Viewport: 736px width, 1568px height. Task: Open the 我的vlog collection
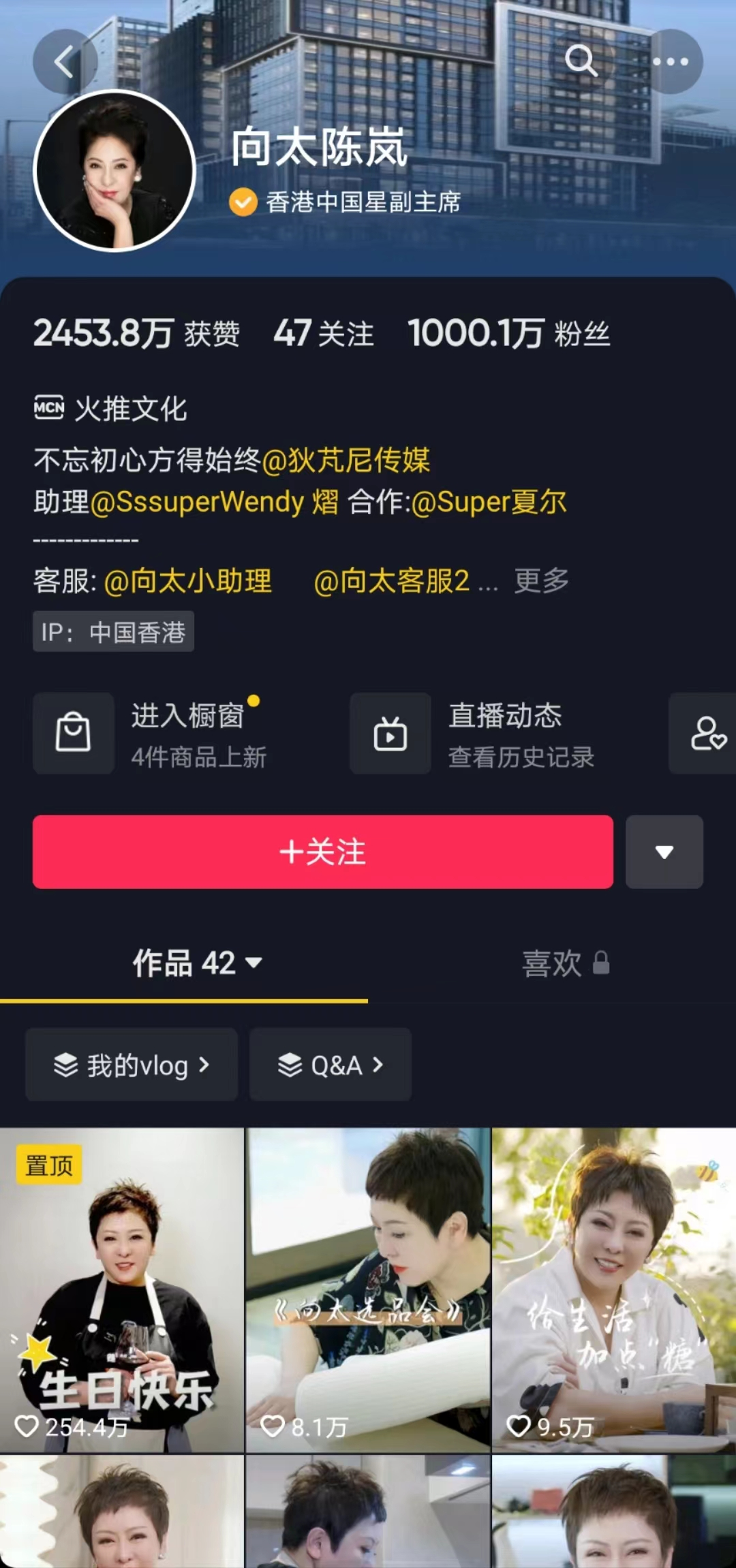click(x=132, y=1065)
